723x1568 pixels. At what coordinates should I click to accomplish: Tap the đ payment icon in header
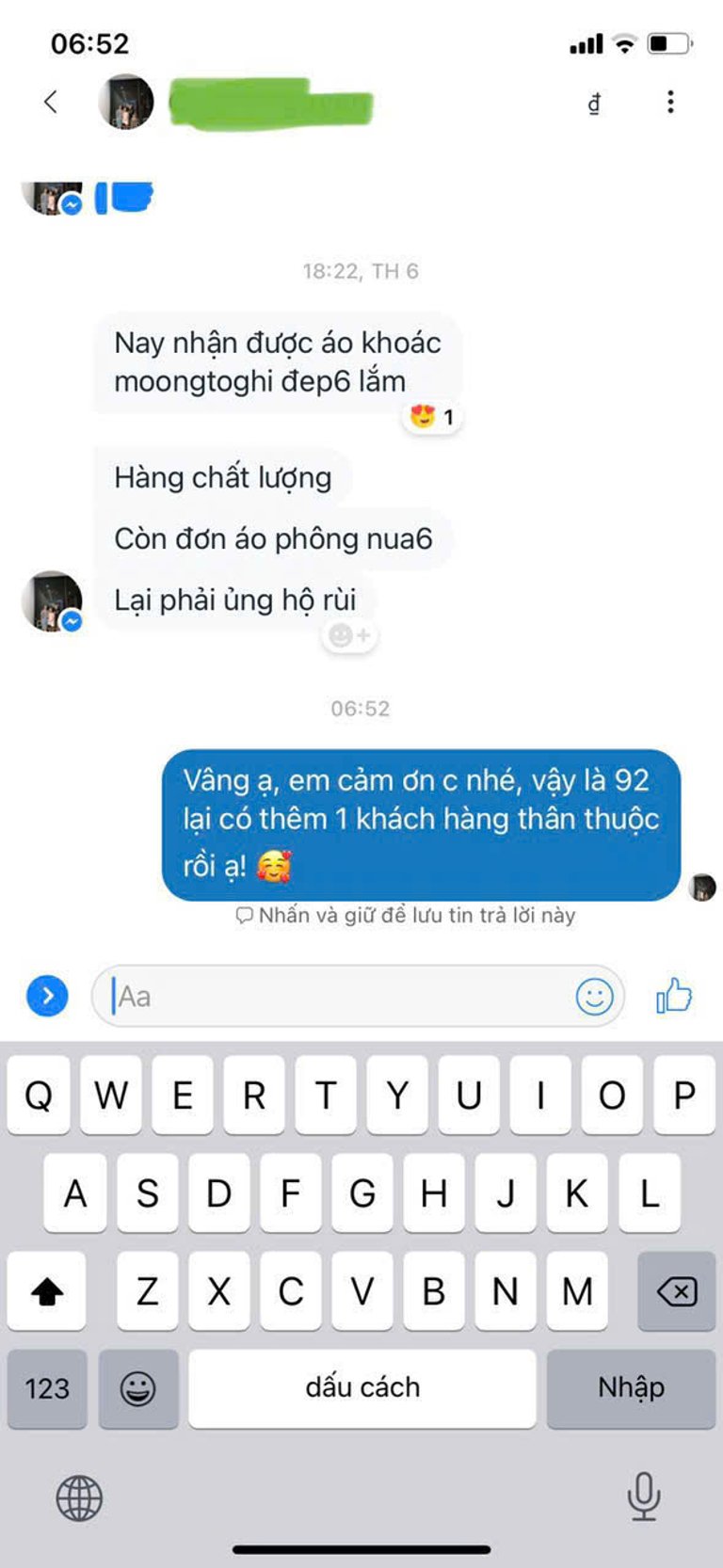(594, 103)
